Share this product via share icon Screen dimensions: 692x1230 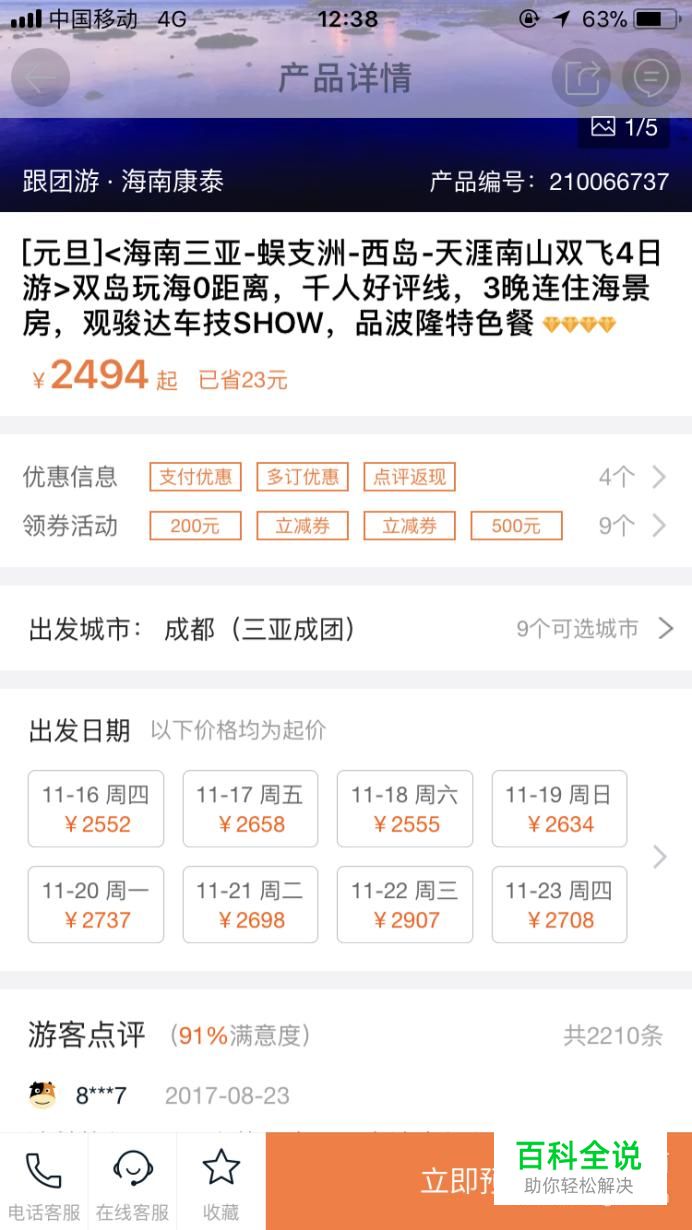pos(581,78)
